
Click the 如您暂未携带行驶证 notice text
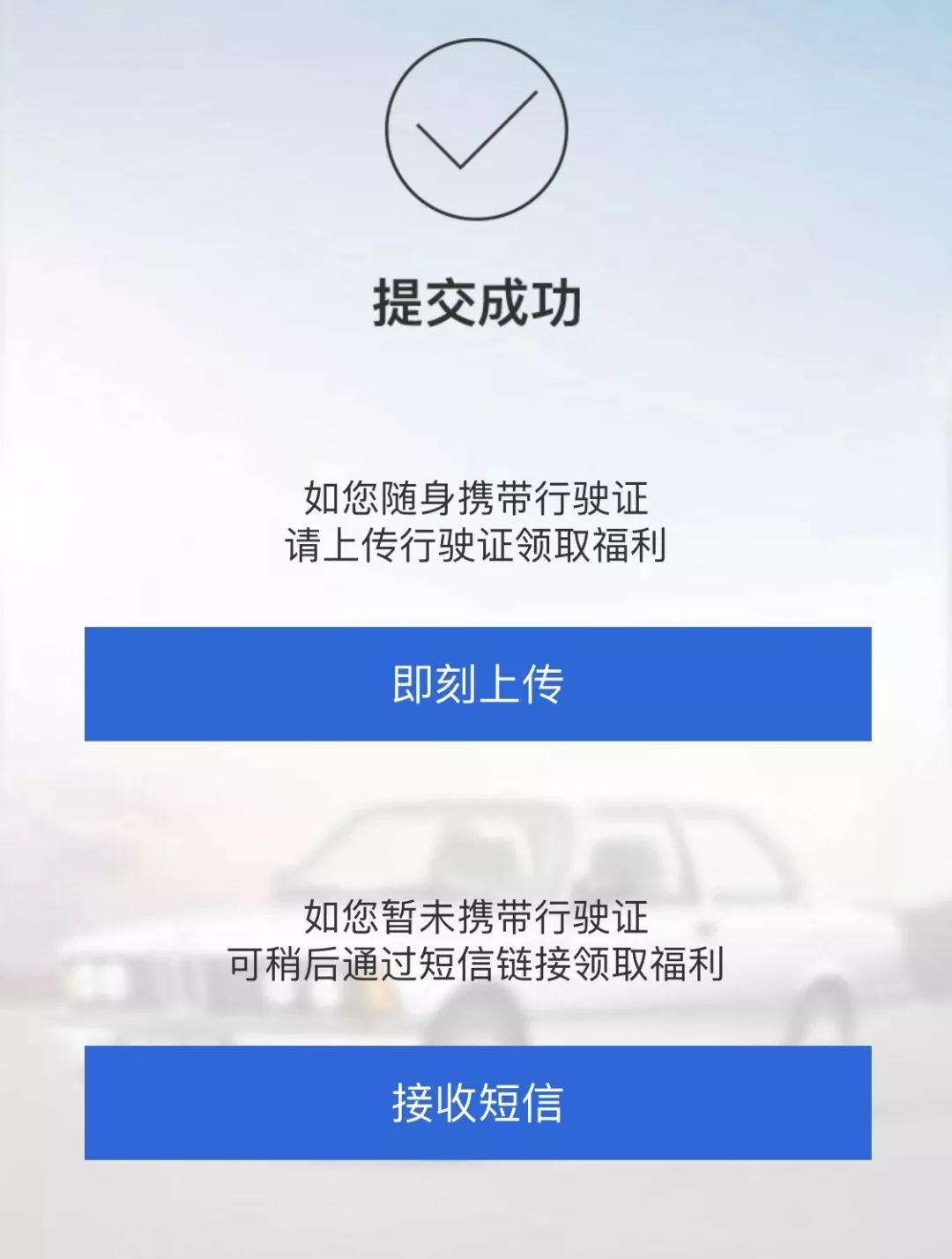tap(476, 920)
